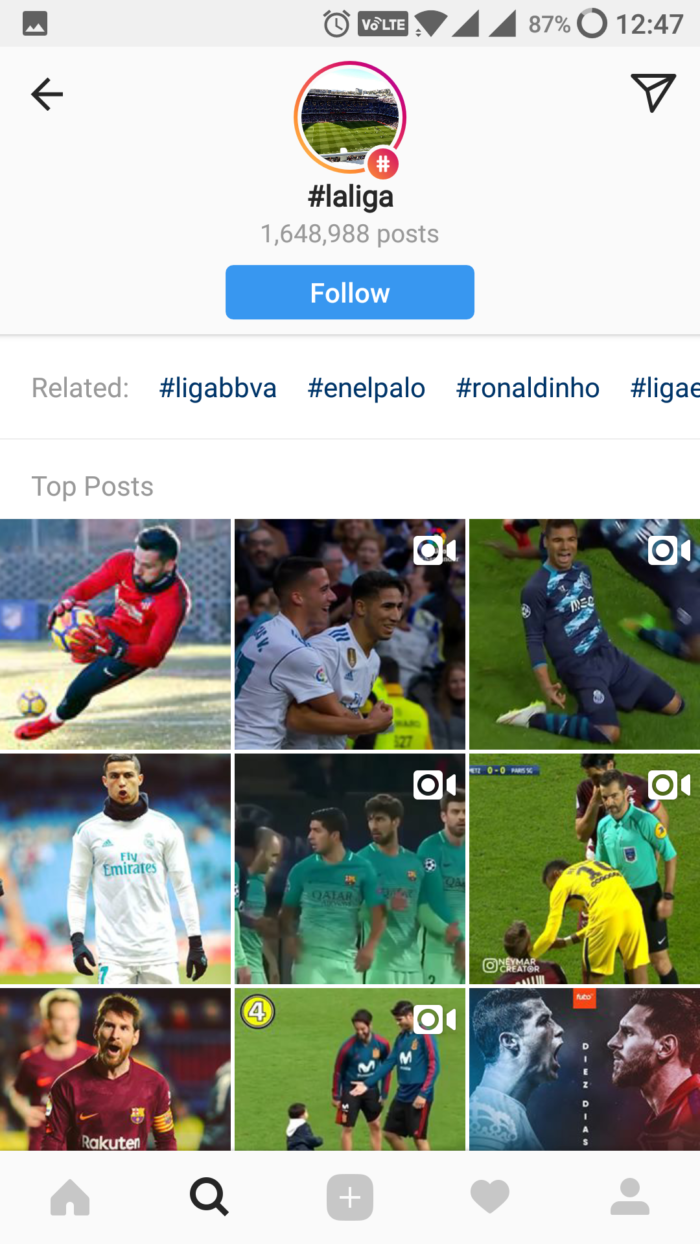The width and height of the screenshot is (700, 1244).
Task: Follow the #laliga hashtag
Action: [x=350, y=293]
